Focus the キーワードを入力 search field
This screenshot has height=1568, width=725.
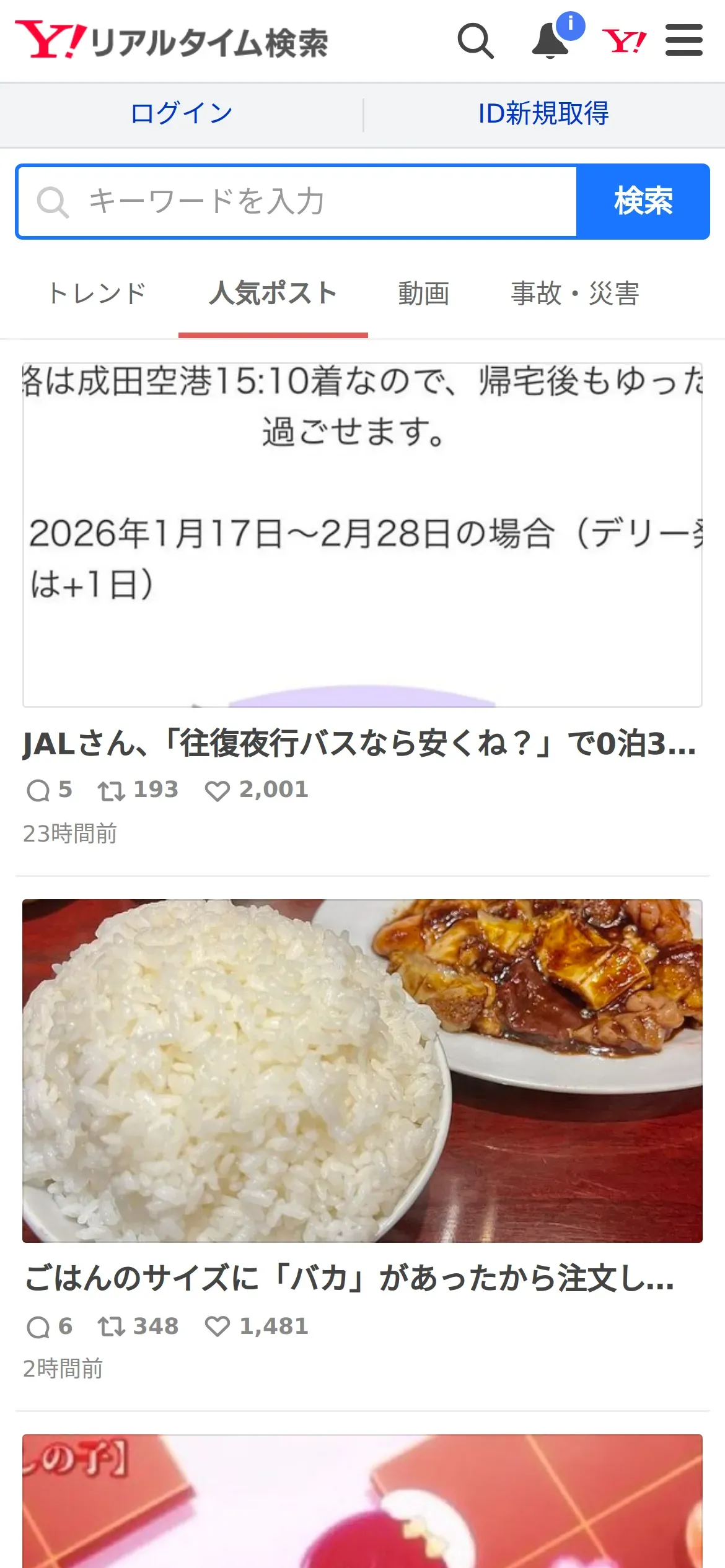point(297,202)
